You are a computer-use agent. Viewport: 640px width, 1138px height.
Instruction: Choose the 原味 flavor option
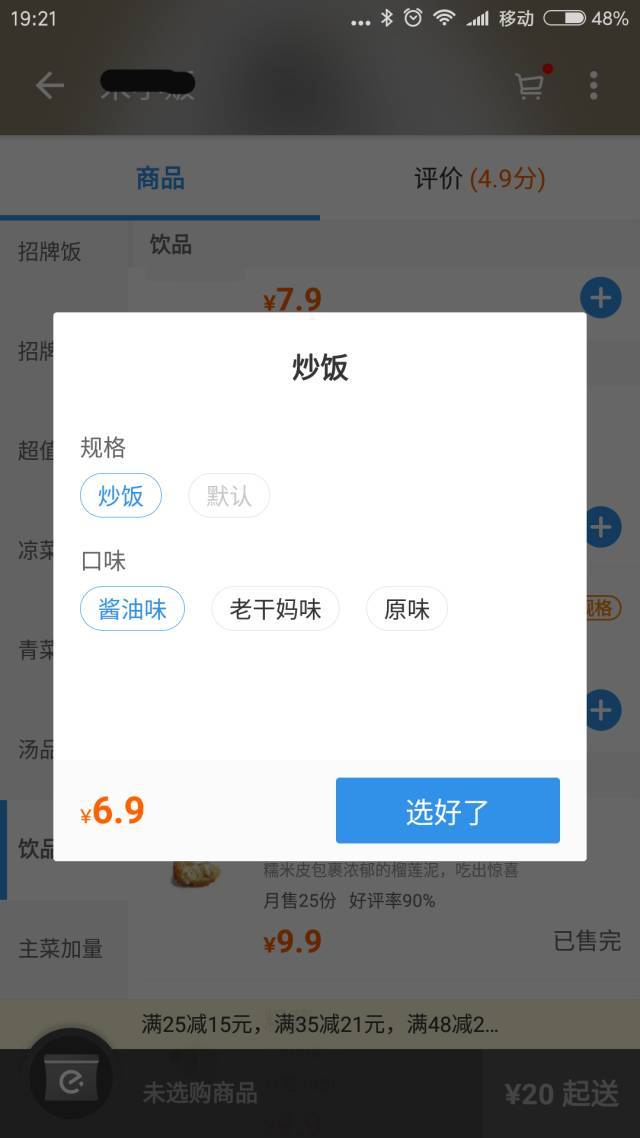click(407, 608)
